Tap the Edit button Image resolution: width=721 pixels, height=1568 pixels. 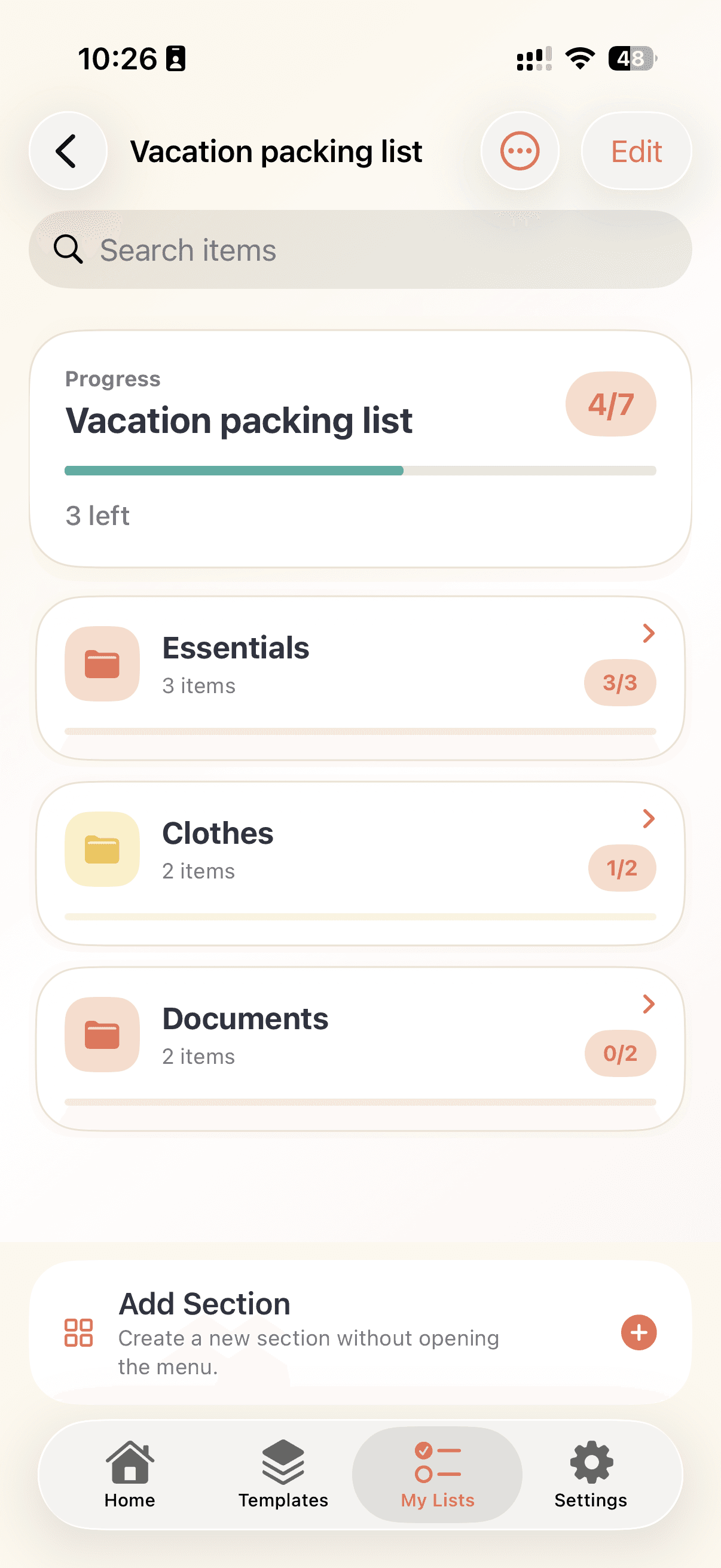point(636,151)
